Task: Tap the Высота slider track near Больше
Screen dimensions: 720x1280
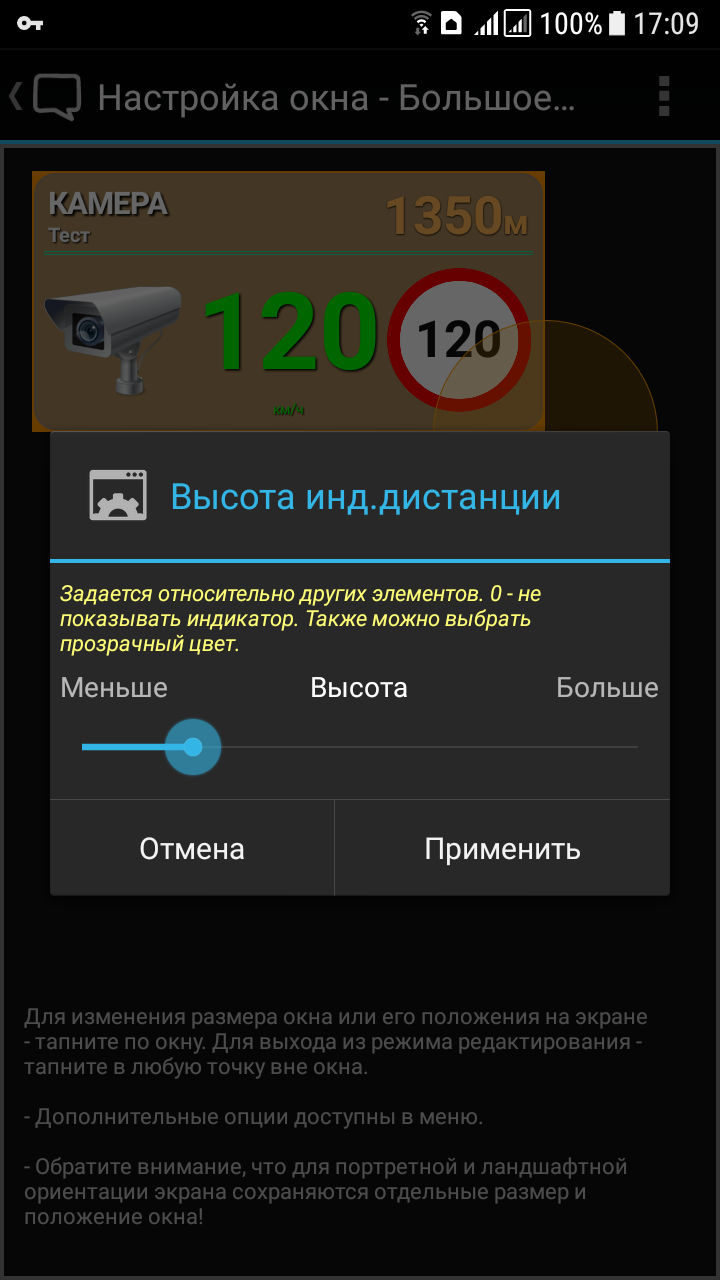Action: [600, 747]
